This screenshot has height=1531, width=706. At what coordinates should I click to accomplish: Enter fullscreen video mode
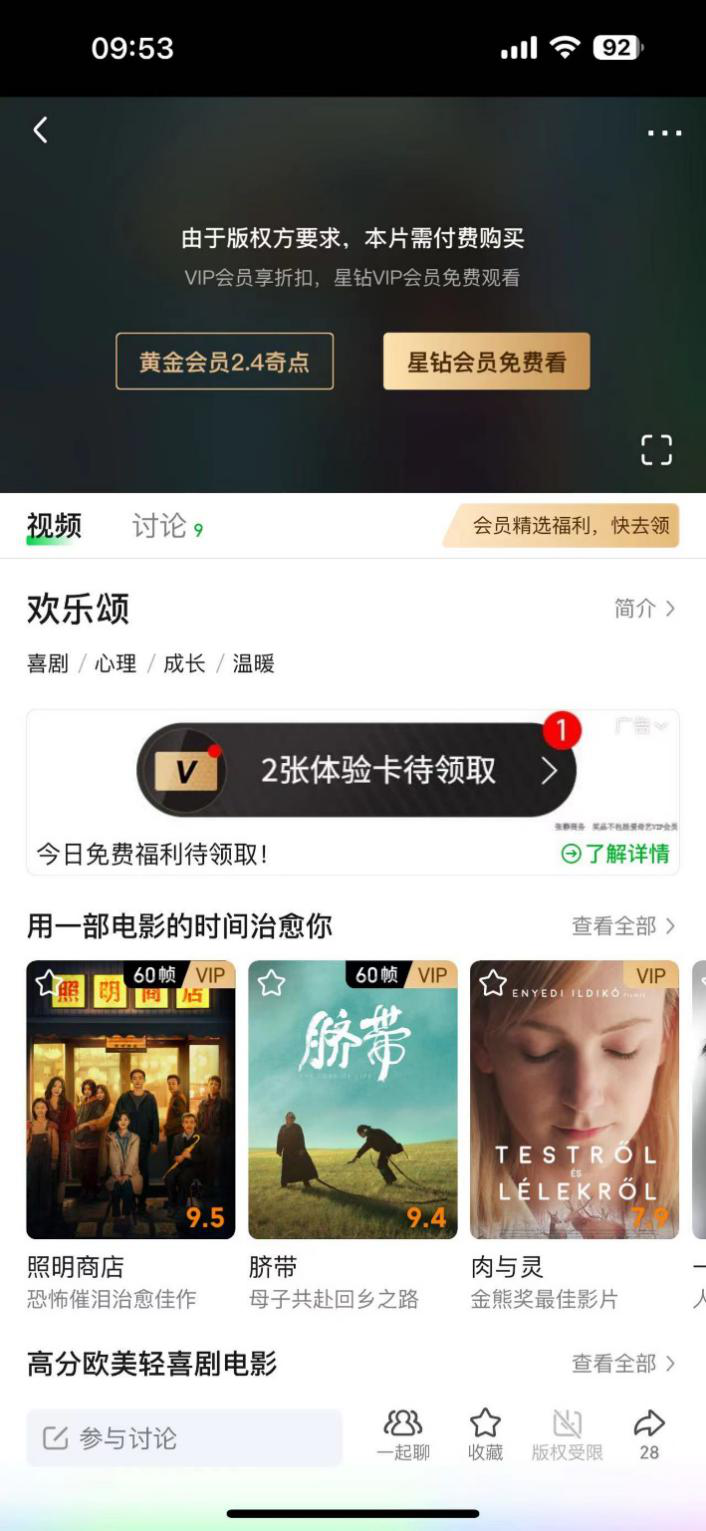tap(656, 450)
